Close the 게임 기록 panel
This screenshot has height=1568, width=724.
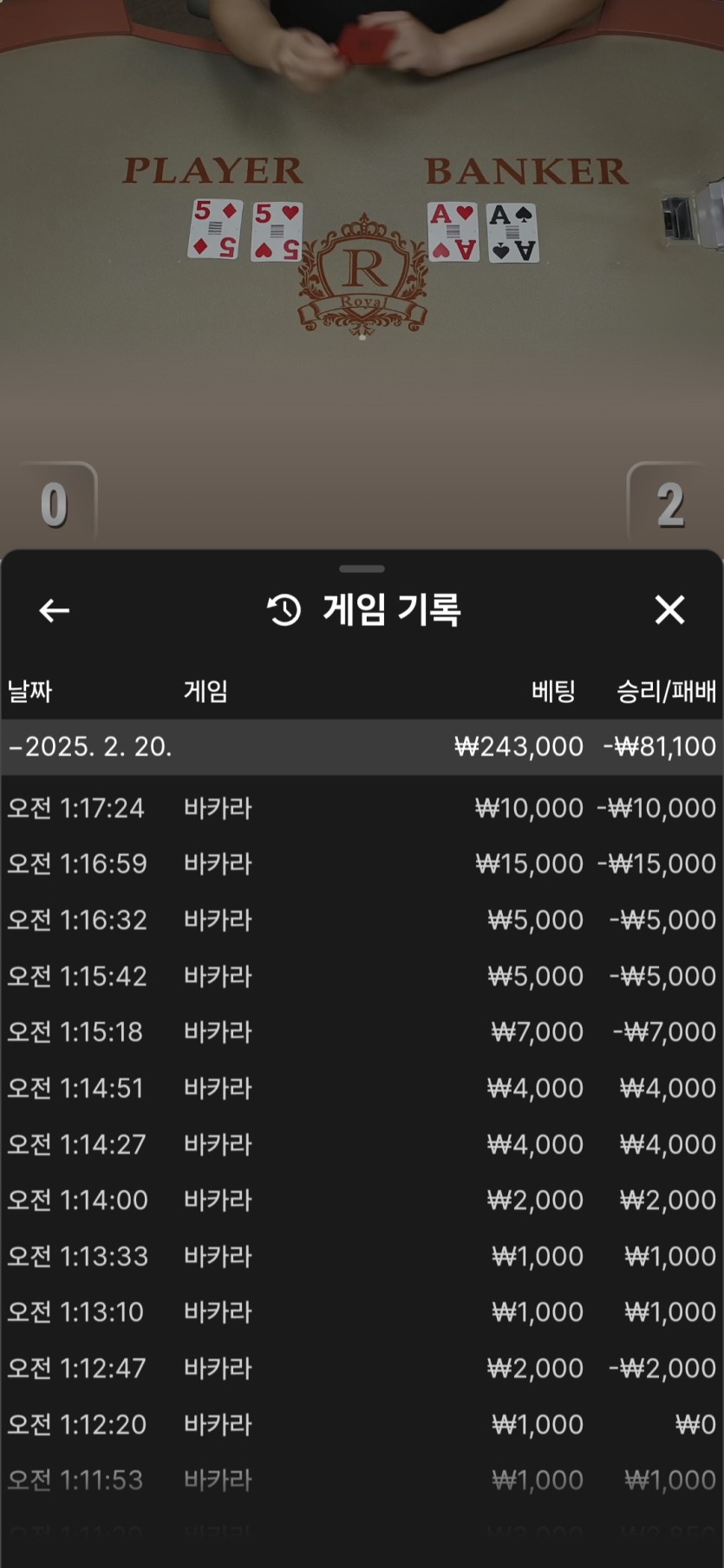pyautogui.click(x=669, y=610)
